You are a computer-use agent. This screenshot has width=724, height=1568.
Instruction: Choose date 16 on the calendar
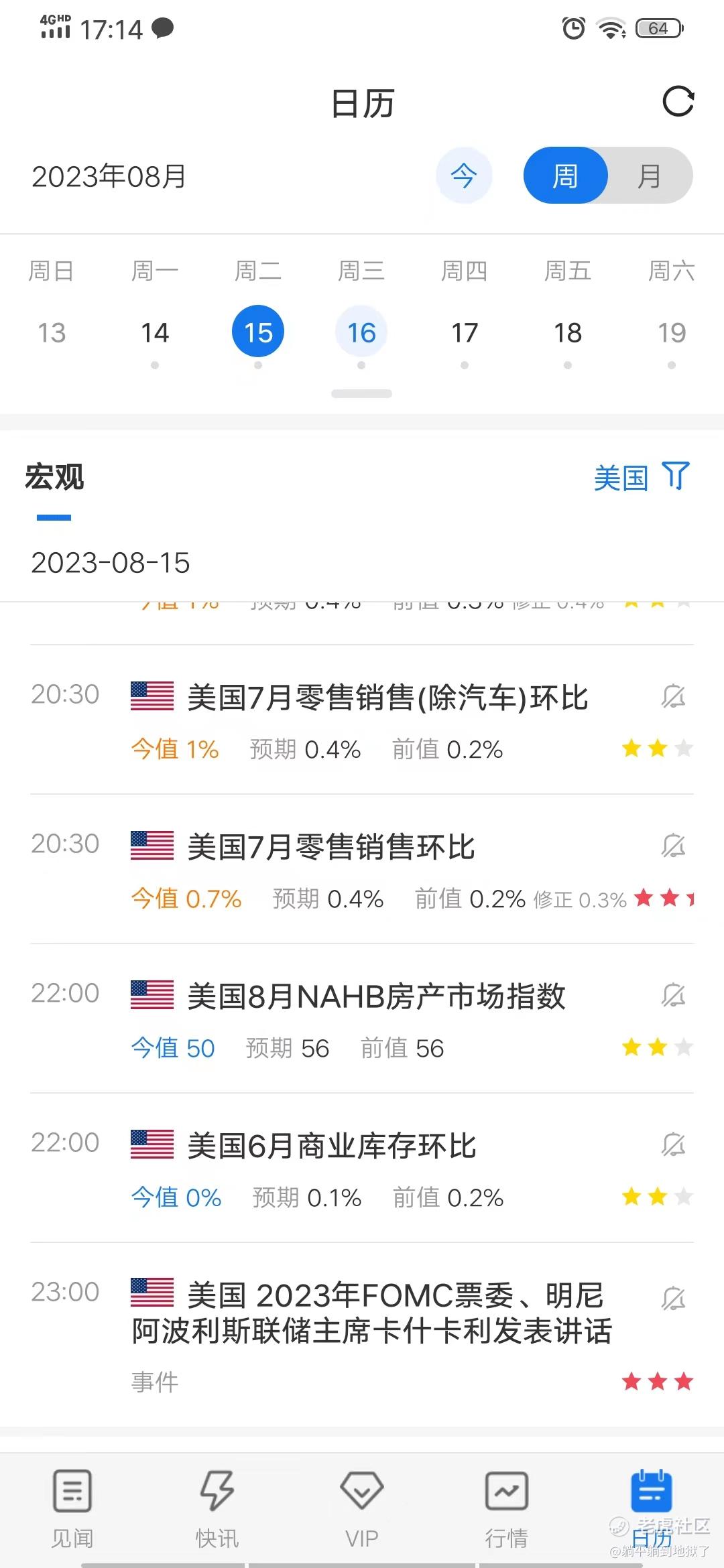[x=361, y=333]
